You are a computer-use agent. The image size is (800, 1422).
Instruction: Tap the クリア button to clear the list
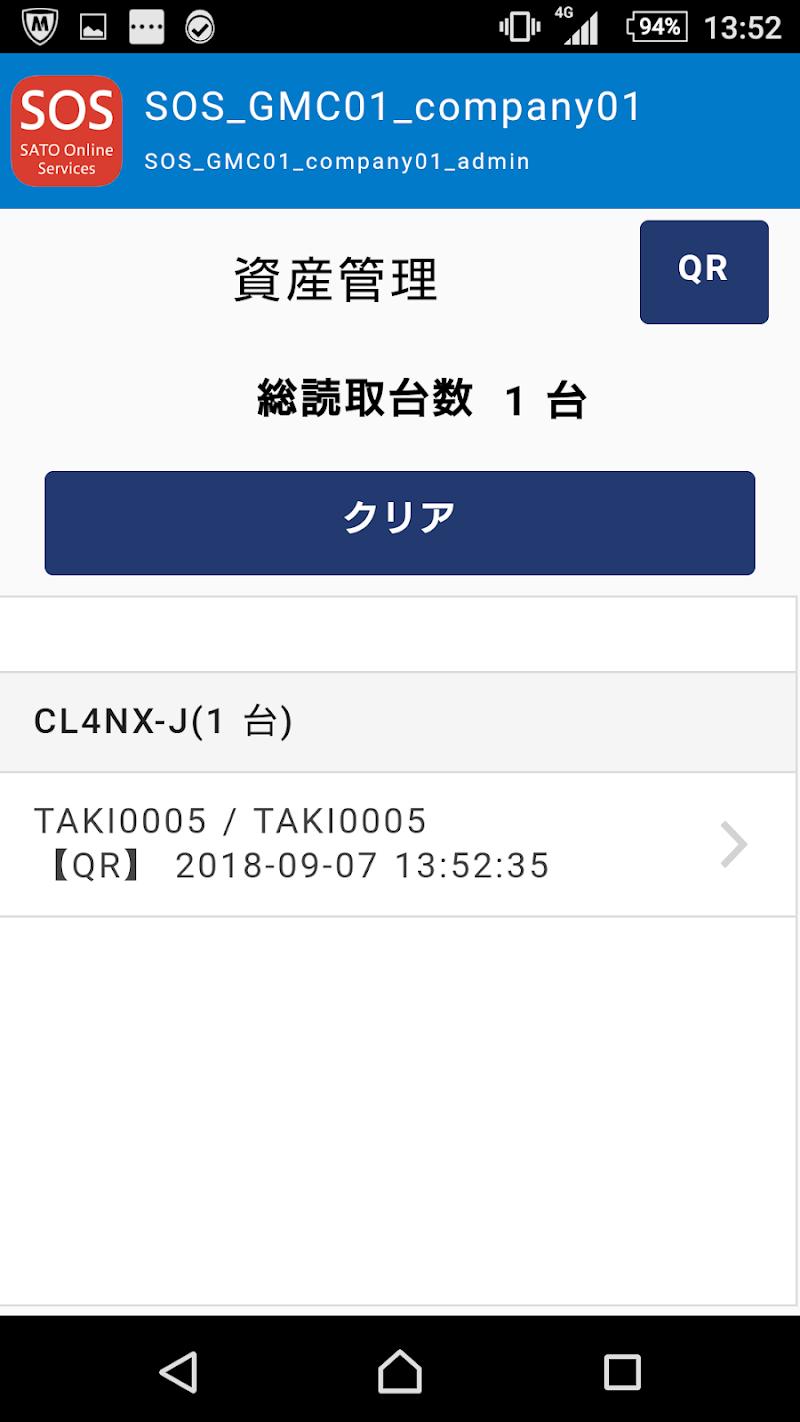[399, 523]
